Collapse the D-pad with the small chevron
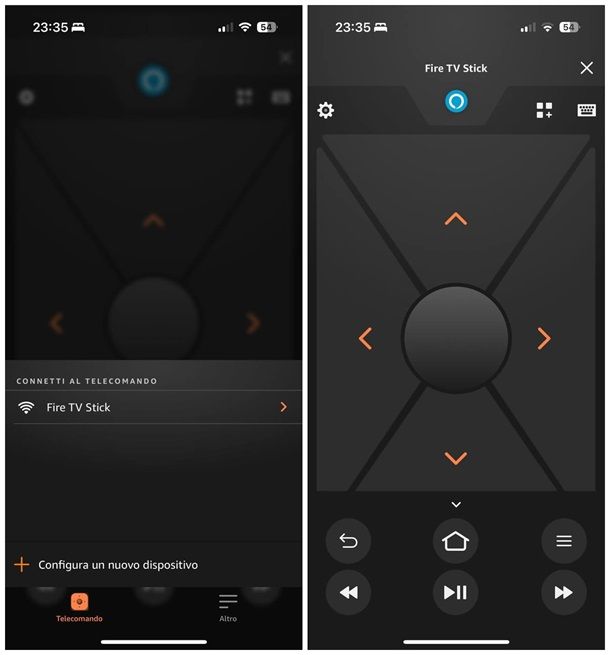The image size is (610, 655). 456,504
